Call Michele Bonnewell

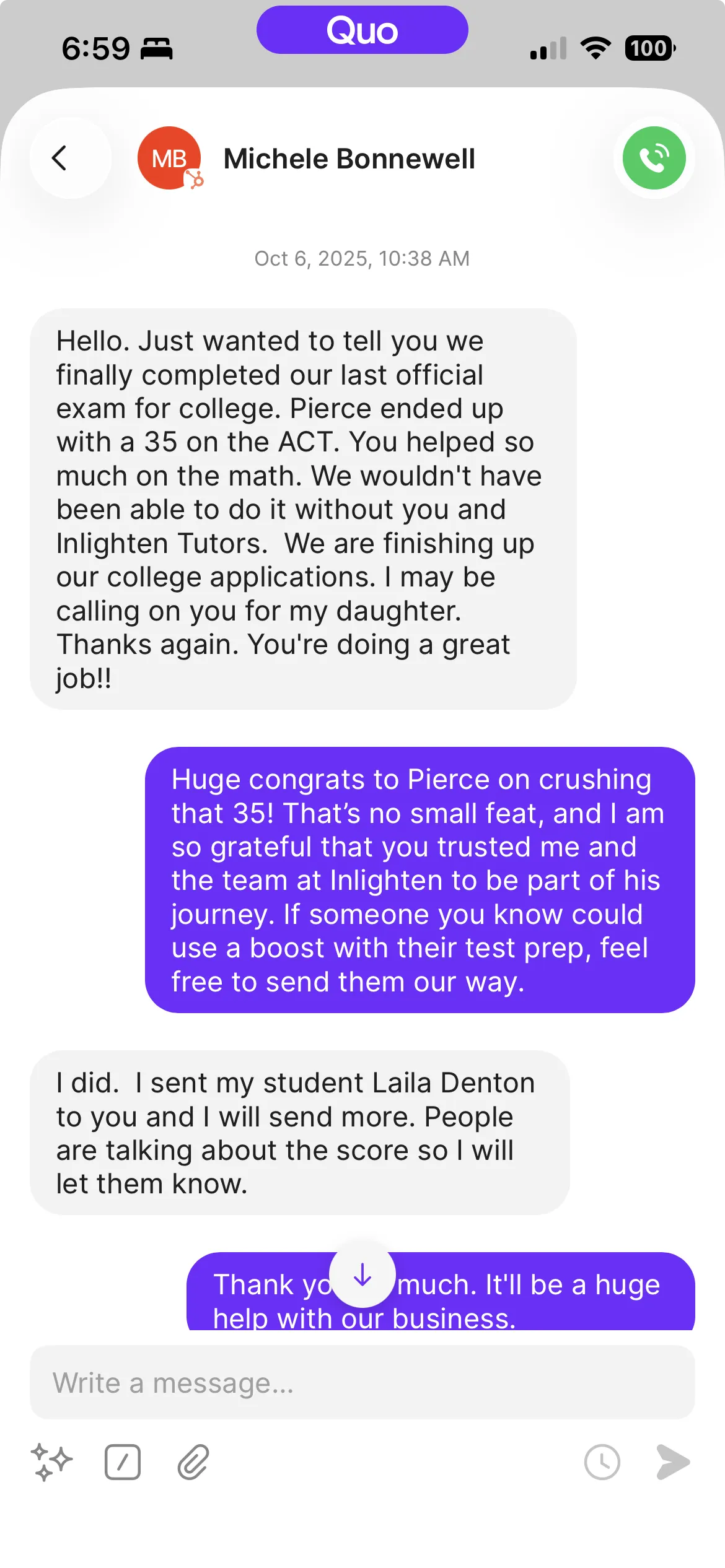coord(654,159)
